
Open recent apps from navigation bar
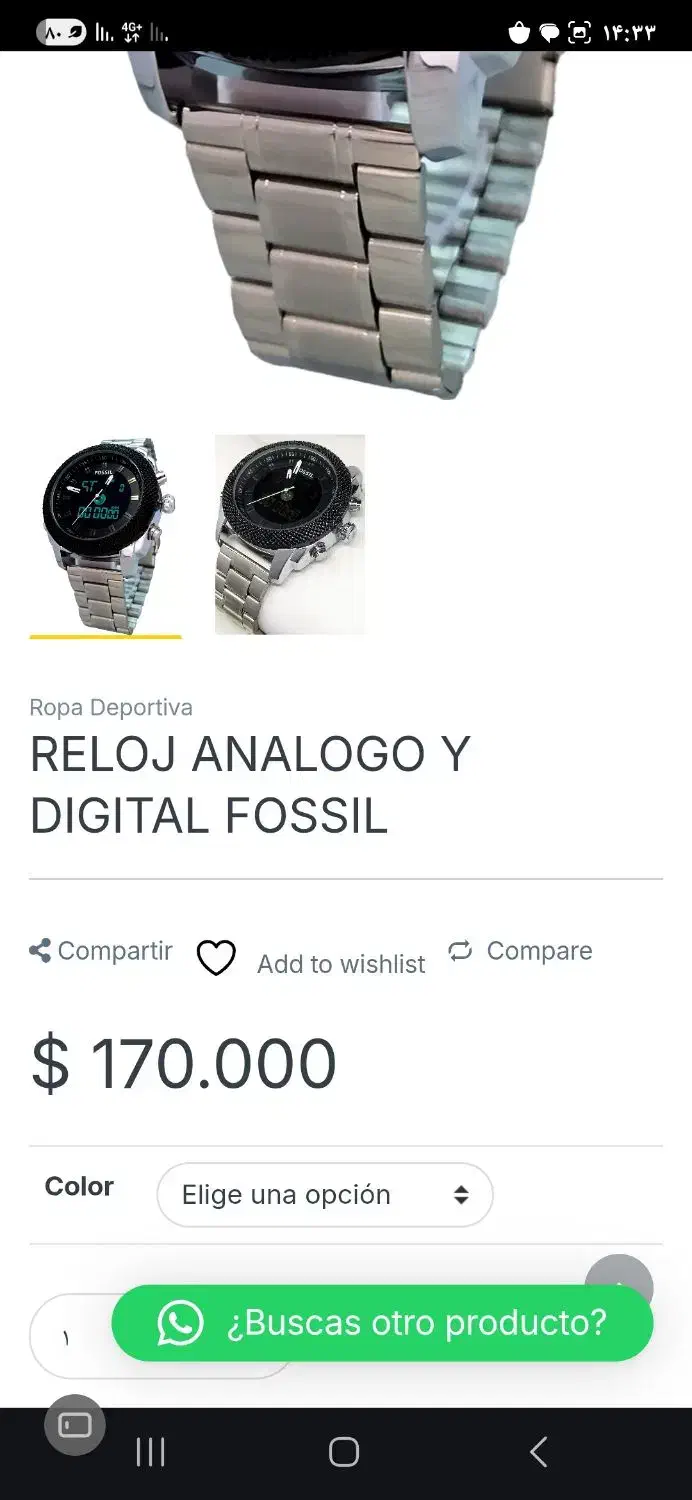150,1452
